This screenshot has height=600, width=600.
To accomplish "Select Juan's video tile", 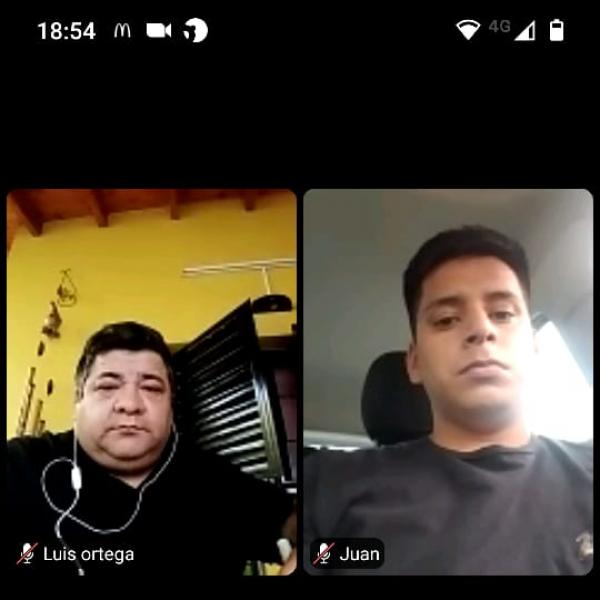I will [x=448, y=382].
